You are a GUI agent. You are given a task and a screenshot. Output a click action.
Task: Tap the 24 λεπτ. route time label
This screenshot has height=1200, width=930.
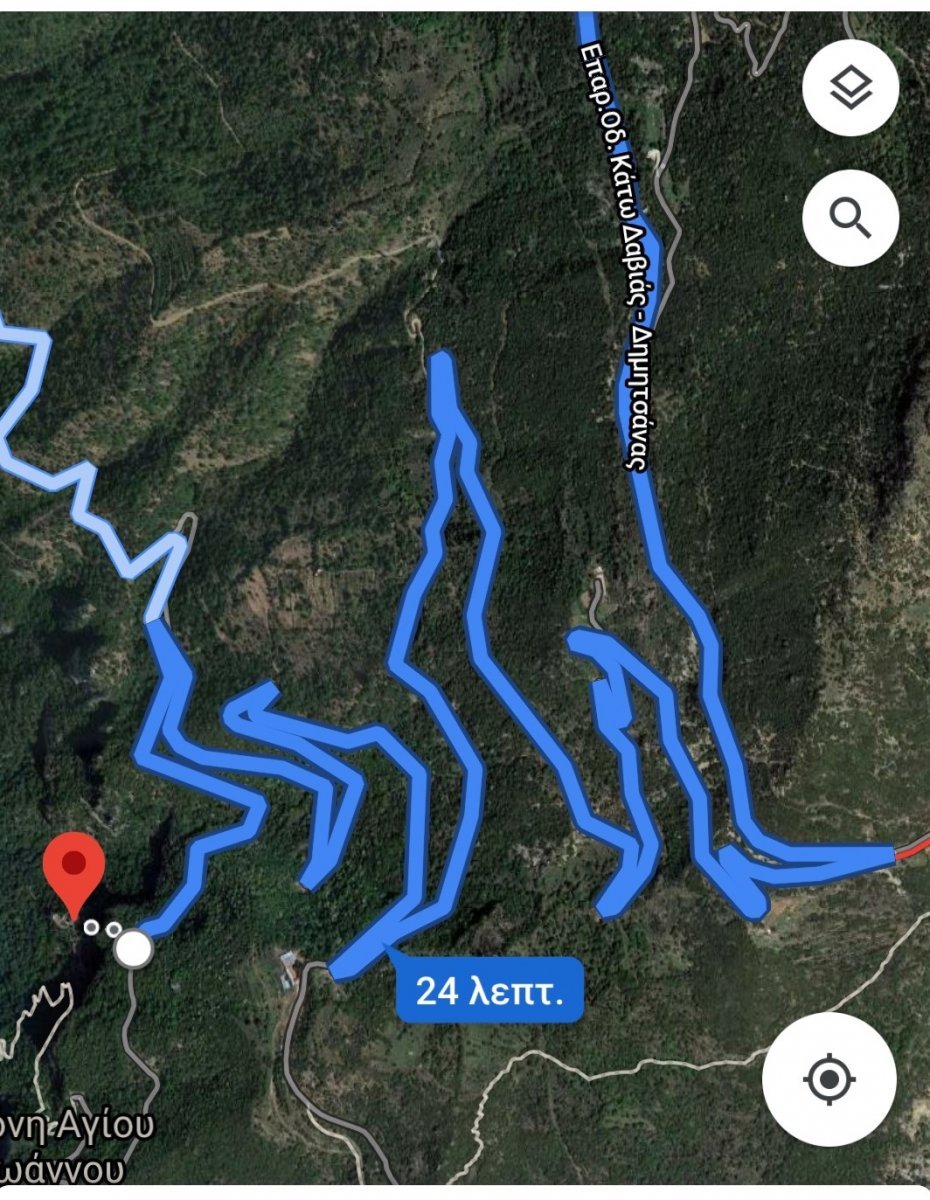pos(489,991)
